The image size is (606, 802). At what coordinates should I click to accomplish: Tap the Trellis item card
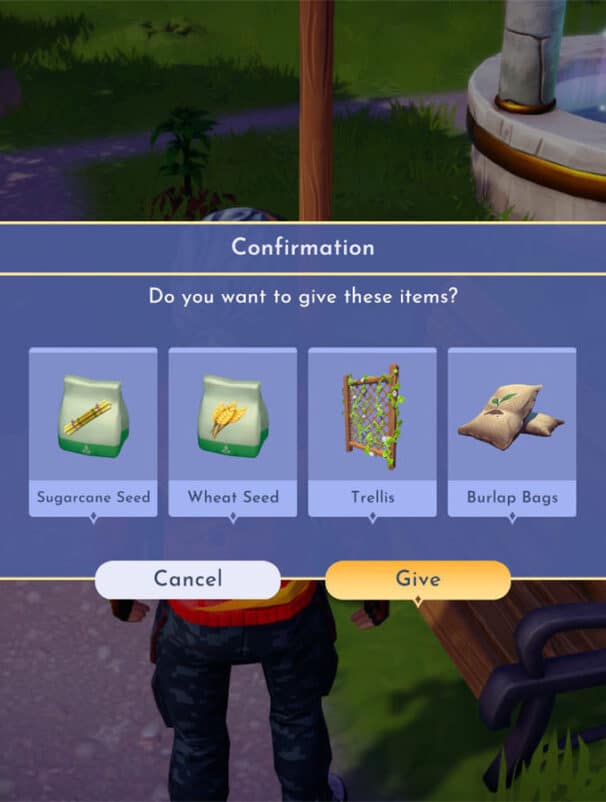pyautogui.click(x=372, y=431)
